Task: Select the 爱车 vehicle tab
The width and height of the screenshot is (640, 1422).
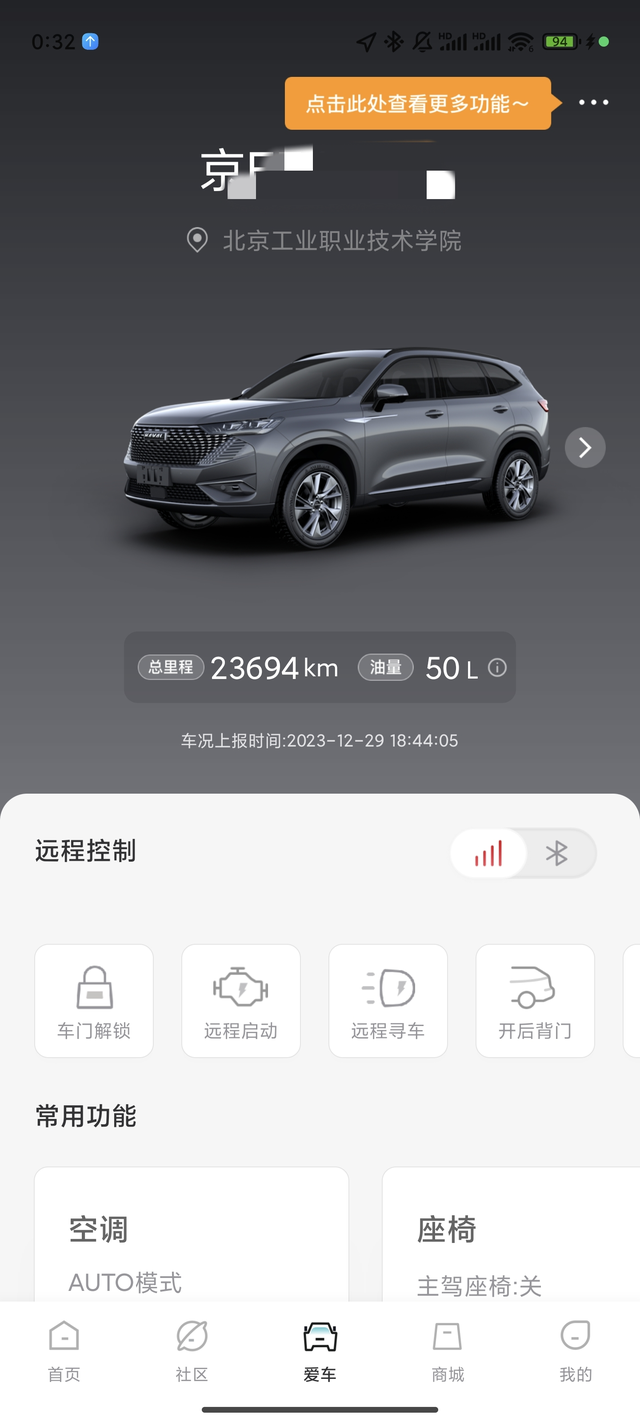Action: [320, 1351]
